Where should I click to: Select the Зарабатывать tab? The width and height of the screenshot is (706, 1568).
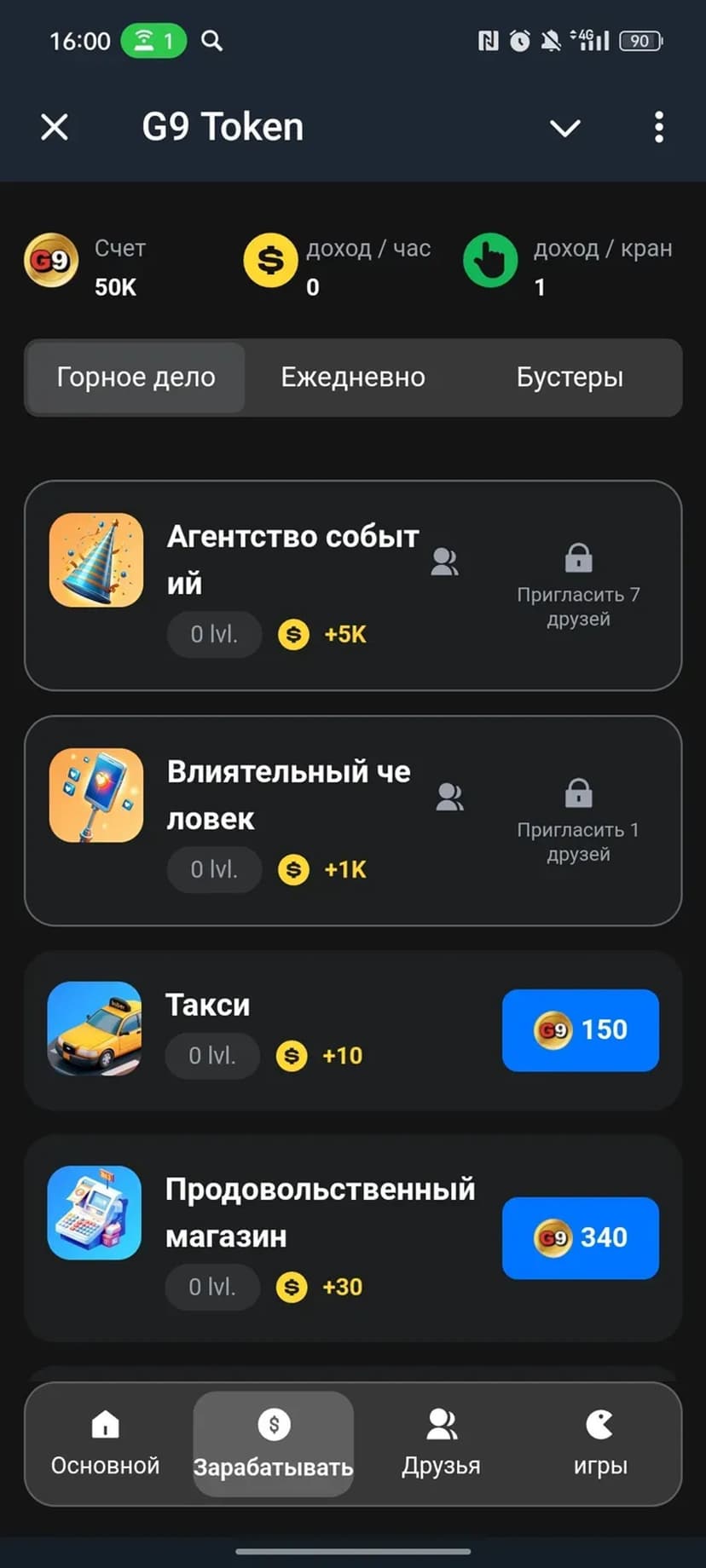tap(273, 1444)
